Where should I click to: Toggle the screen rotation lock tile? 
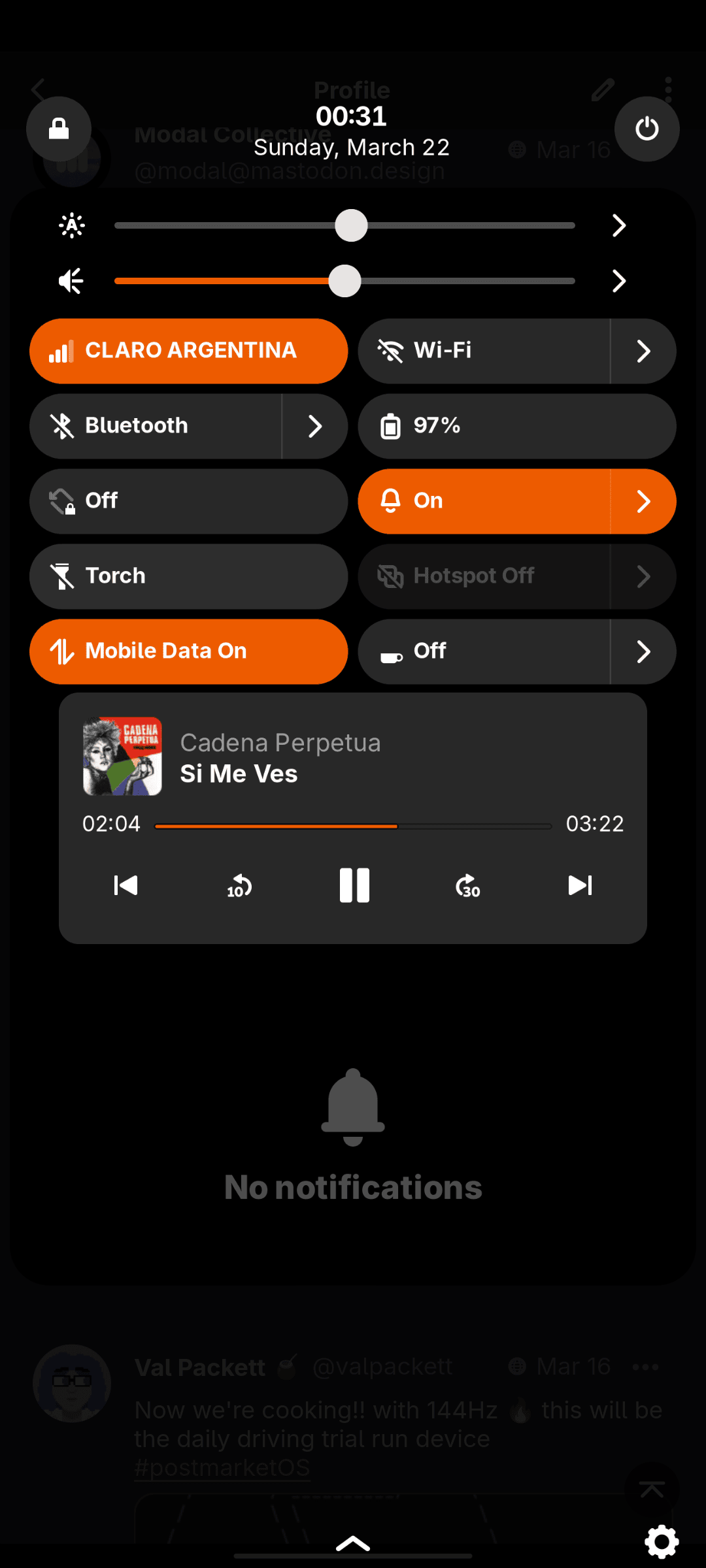click(x=188, y=501)
